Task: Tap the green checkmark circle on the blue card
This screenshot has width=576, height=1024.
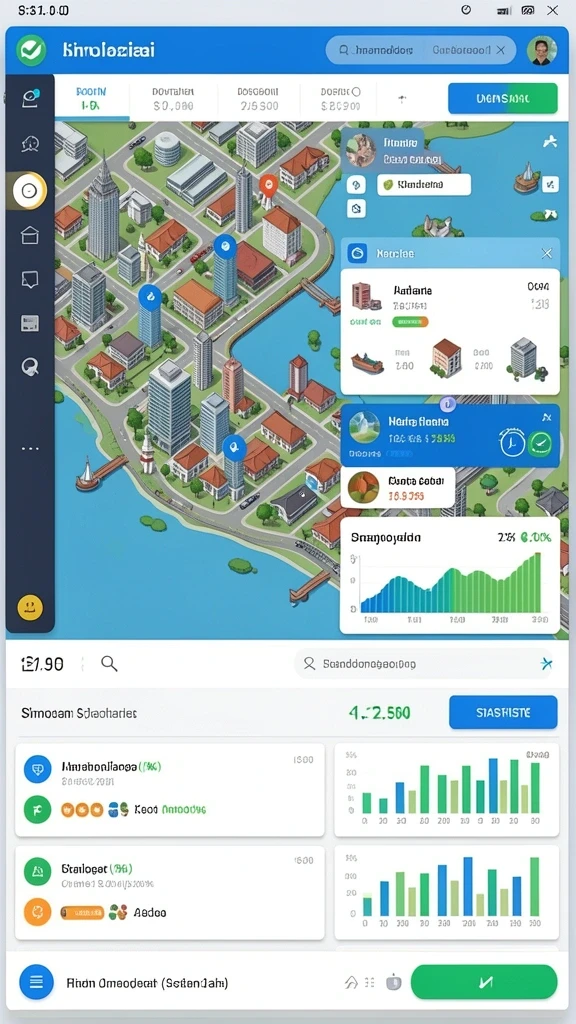Action: (539, 444)
